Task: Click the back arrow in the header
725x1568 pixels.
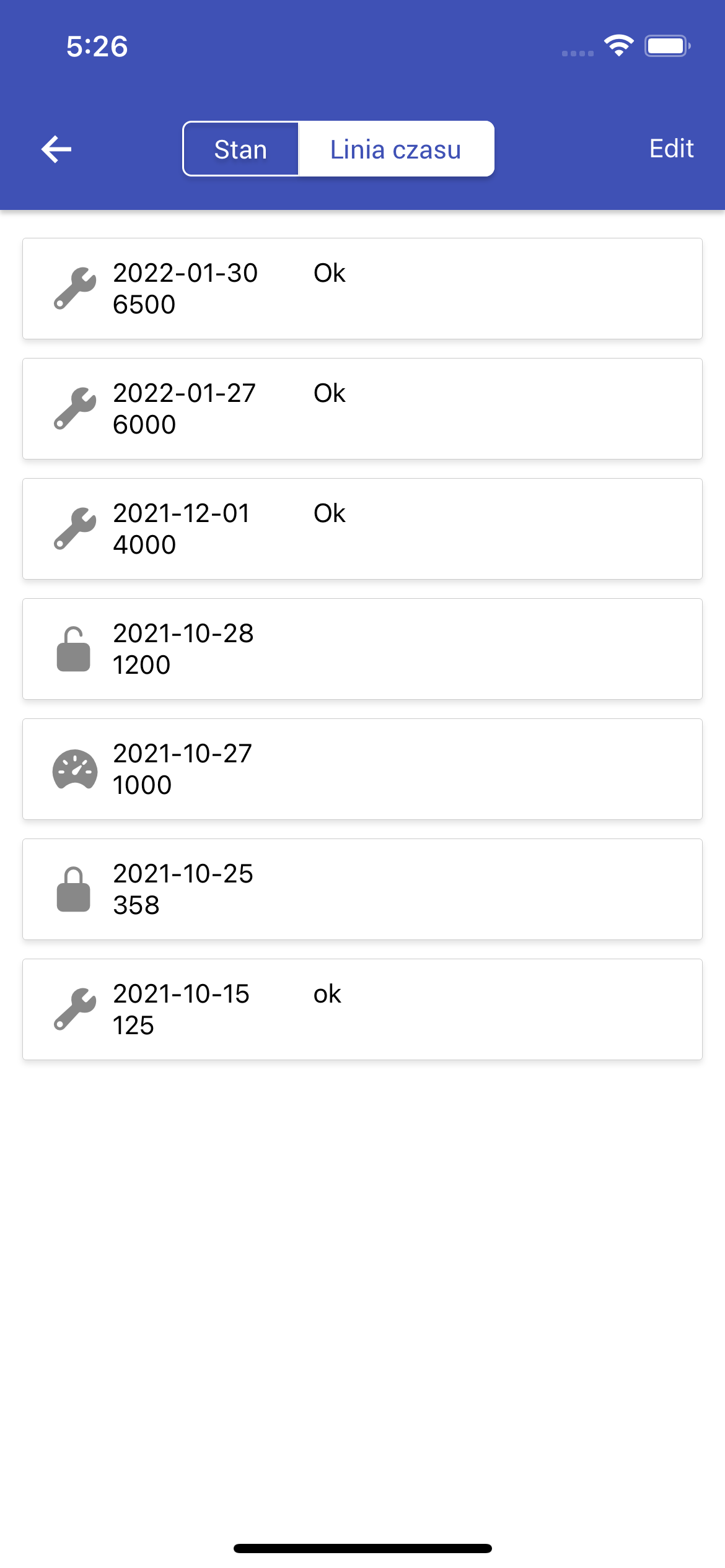Action: pos(56,149)
